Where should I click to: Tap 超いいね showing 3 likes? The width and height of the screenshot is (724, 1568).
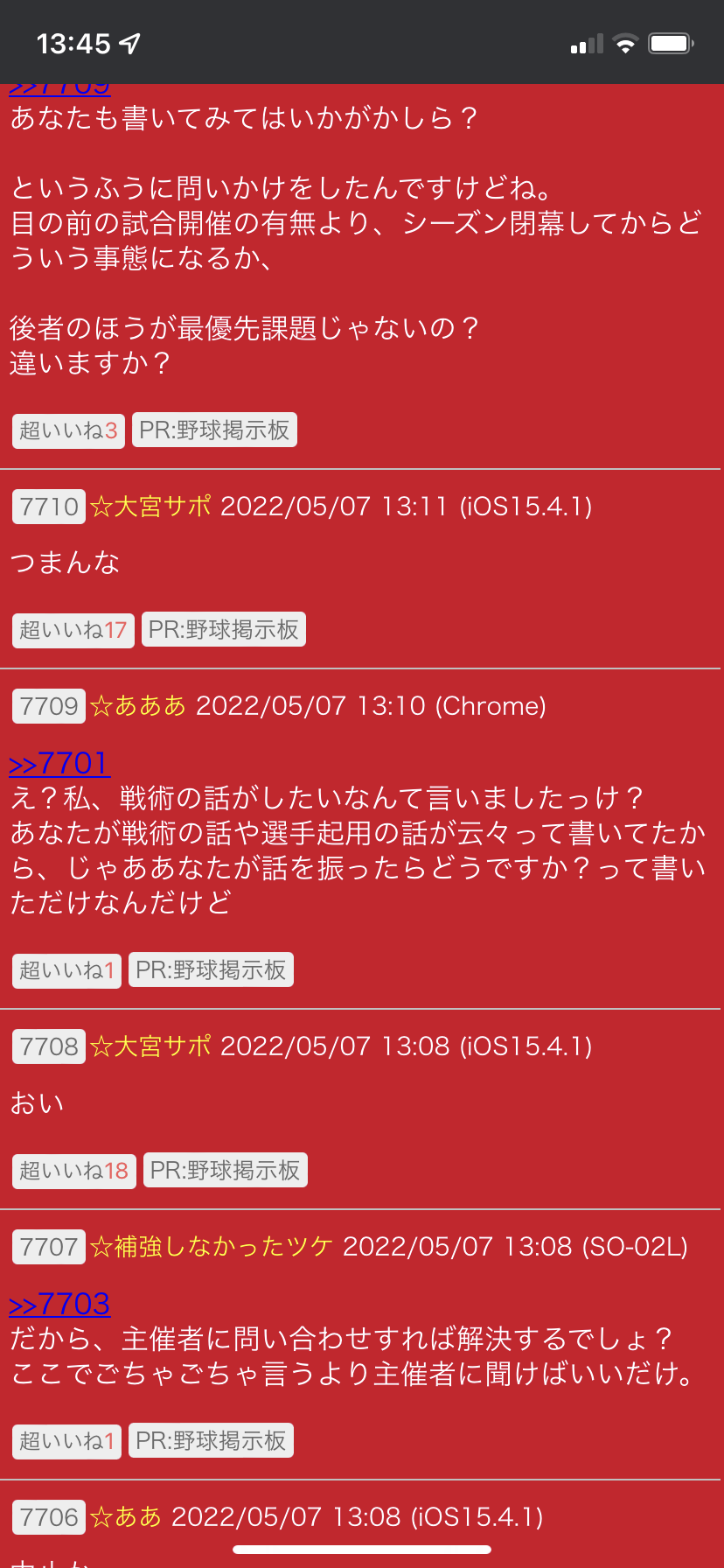click(x=68, y=430)
